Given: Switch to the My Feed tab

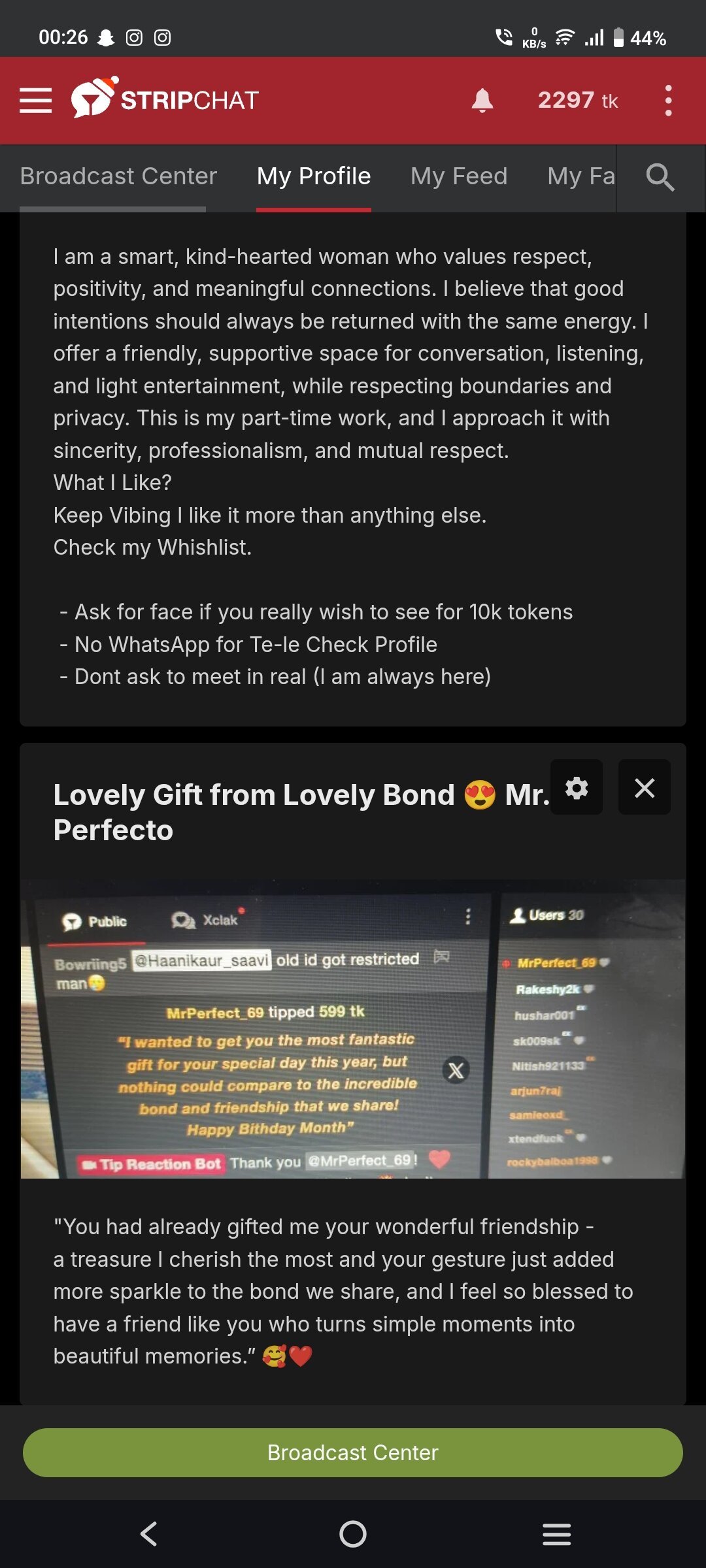Looking at the screenshot, I should (x=459, y=176).
